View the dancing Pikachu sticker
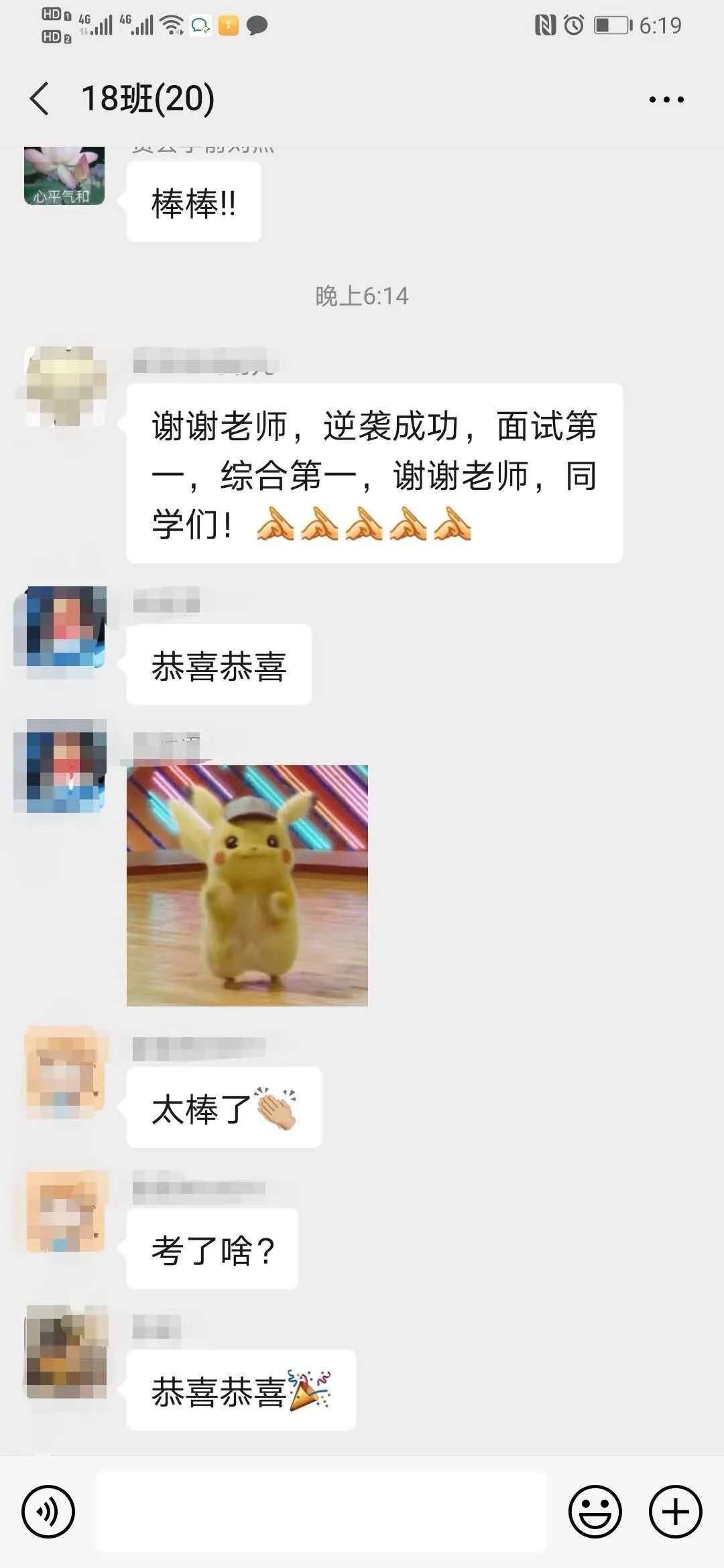This screenshot has height=1568, width=724. coord(247,885)
